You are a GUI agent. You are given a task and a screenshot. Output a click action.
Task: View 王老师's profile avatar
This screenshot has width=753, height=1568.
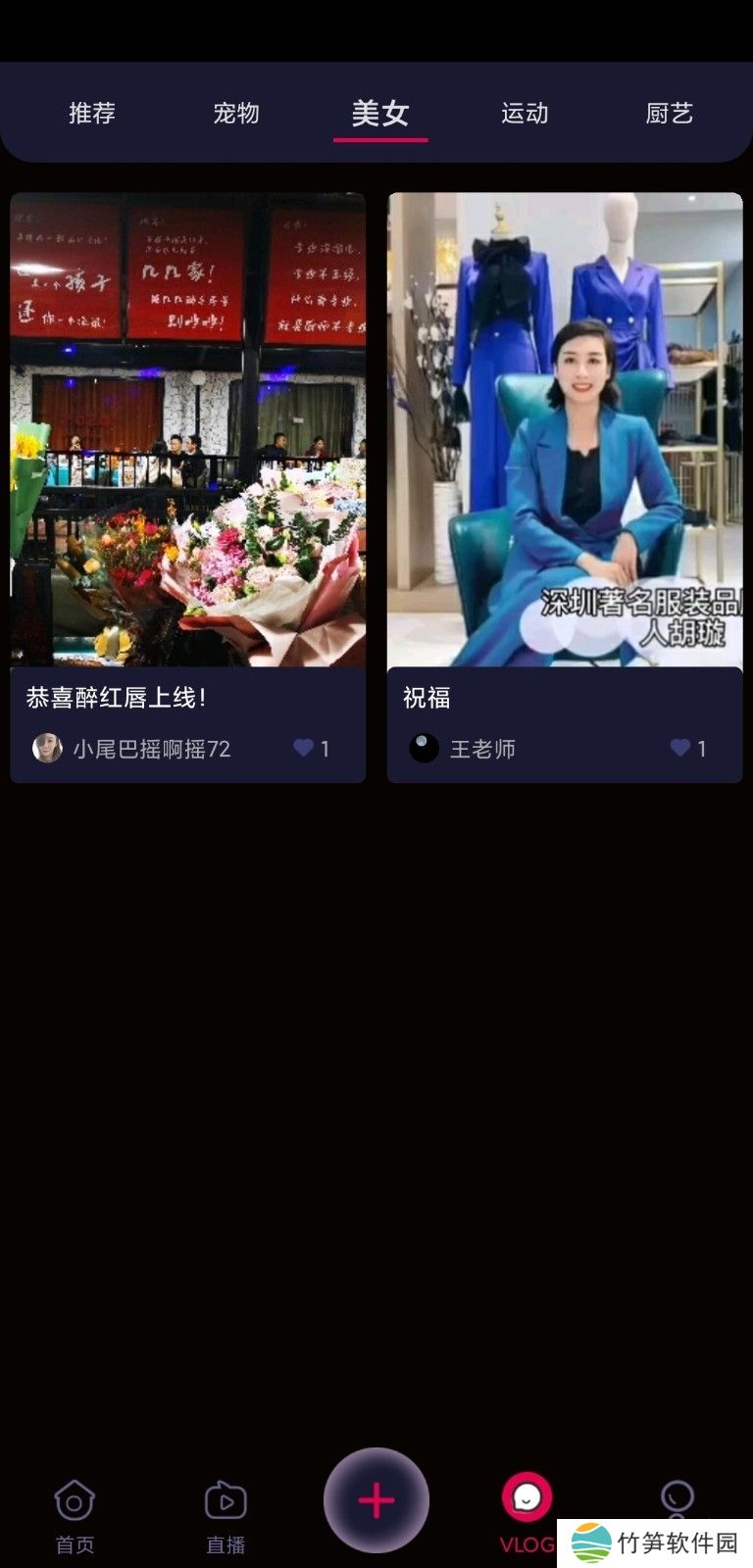(424, 749)
